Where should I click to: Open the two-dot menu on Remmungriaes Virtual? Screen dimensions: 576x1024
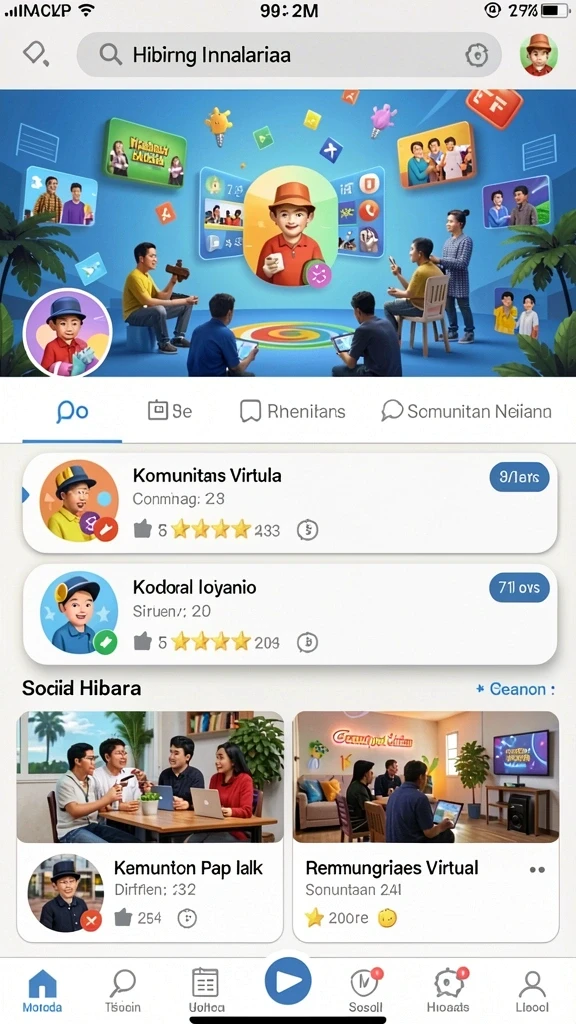coord(537,870)
